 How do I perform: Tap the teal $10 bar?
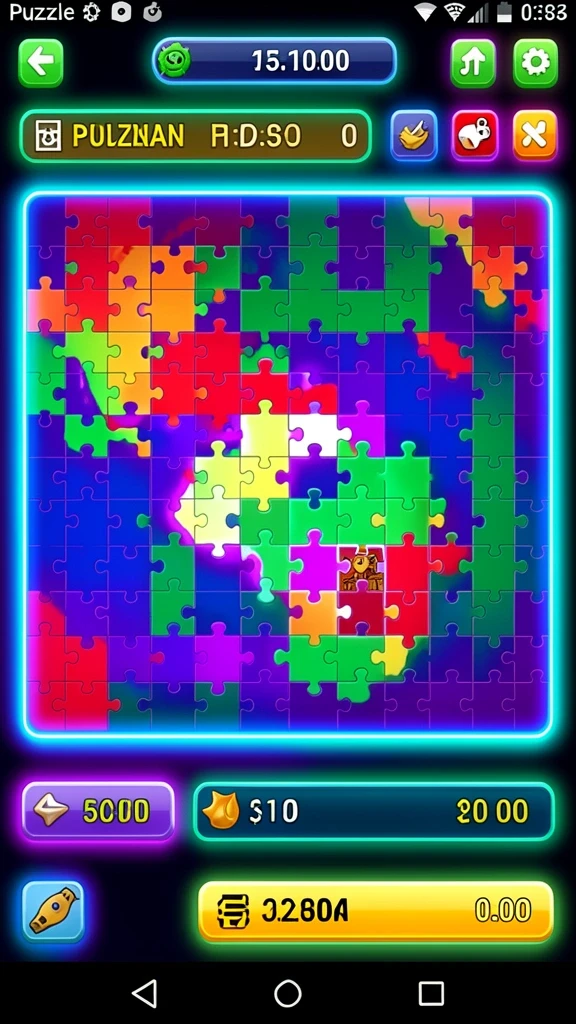(374, 811)
